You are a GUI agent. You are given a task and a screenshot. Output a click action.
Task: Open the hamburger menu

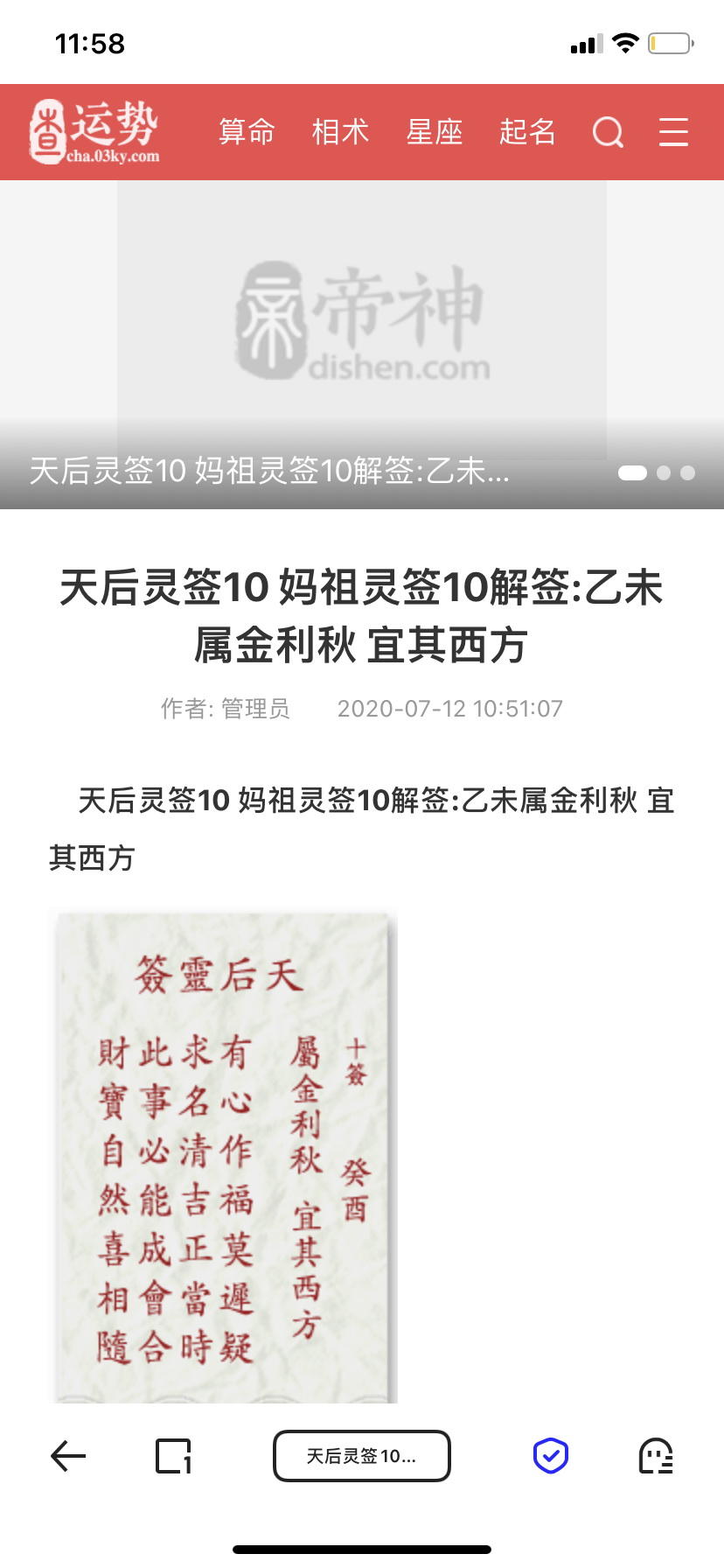pos(674,132)
